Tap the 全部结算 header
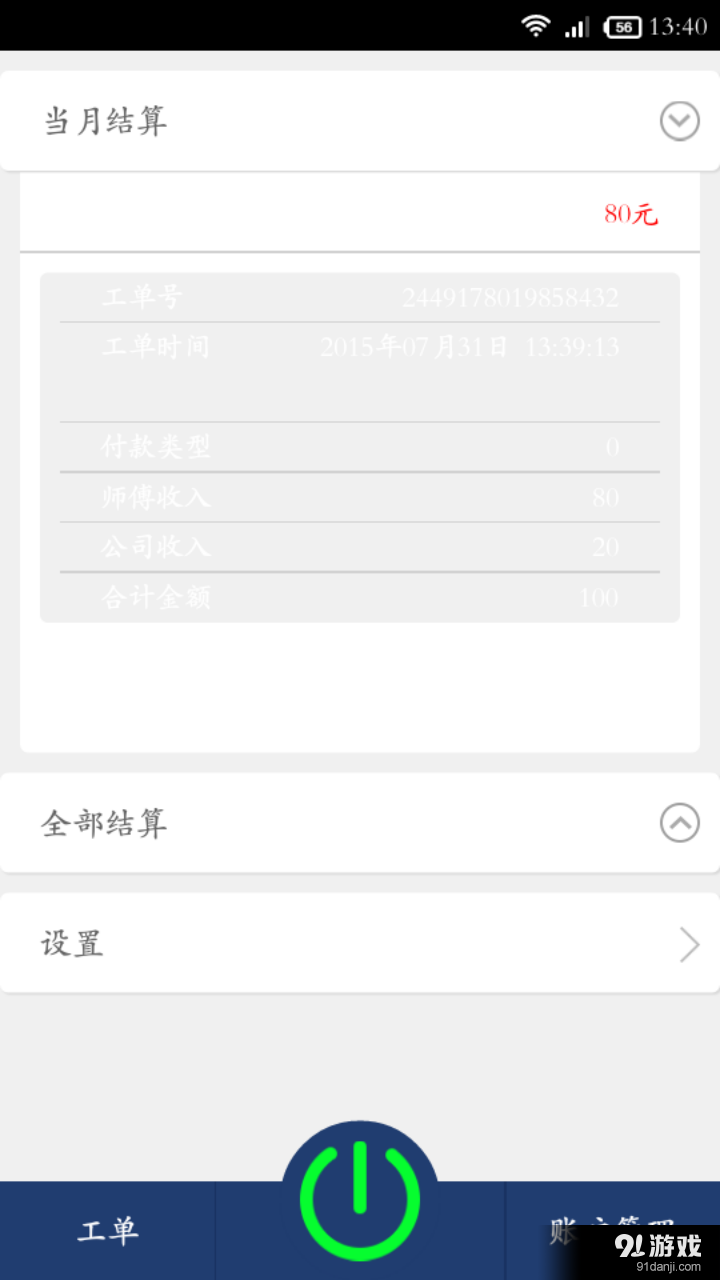Viewport: 720px width, 1280px height. pyautogui.click(x=104, y=823)
